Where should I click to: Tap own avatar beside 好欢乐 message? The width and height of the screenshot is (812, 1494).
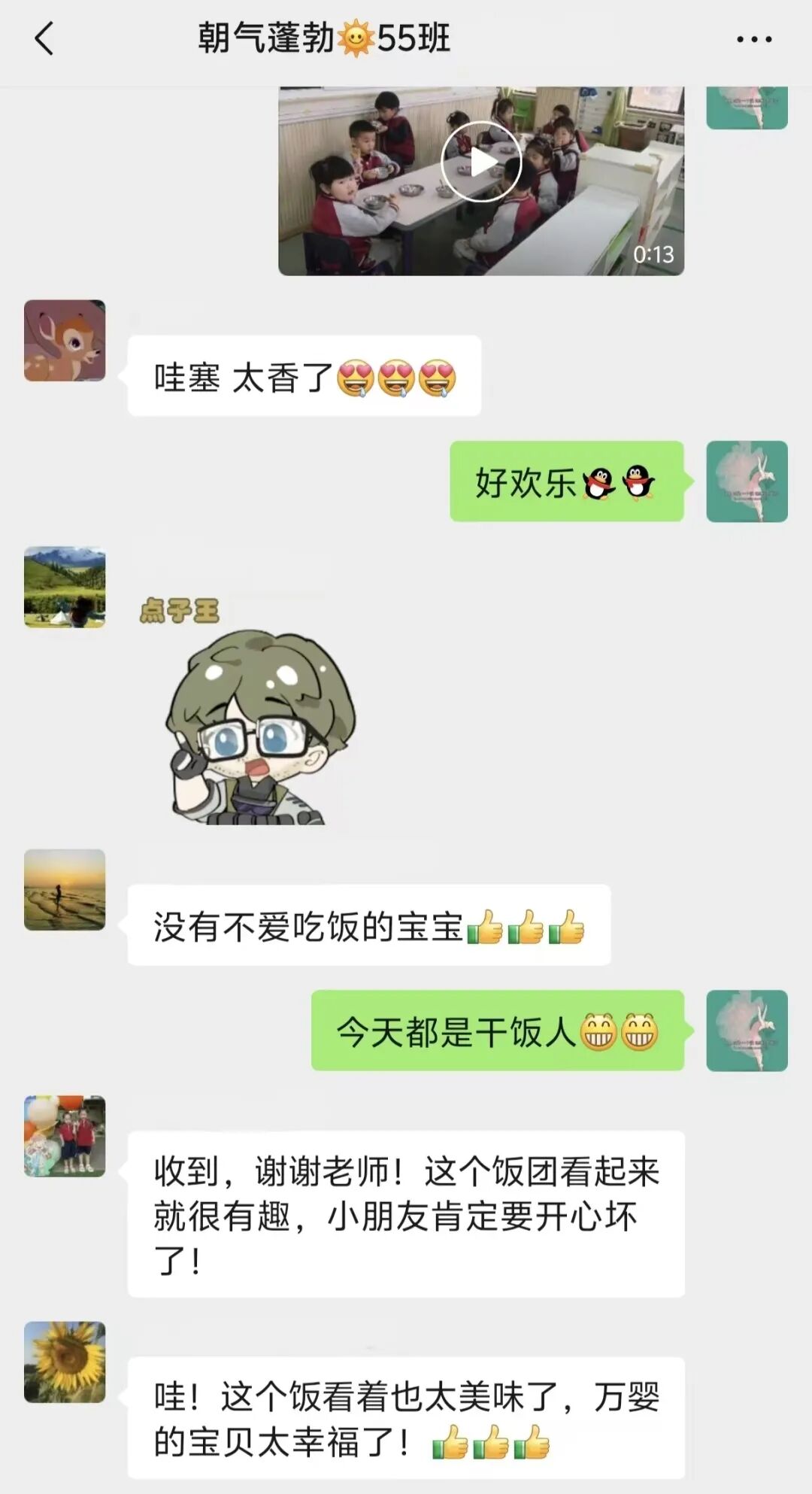(747, 481)
